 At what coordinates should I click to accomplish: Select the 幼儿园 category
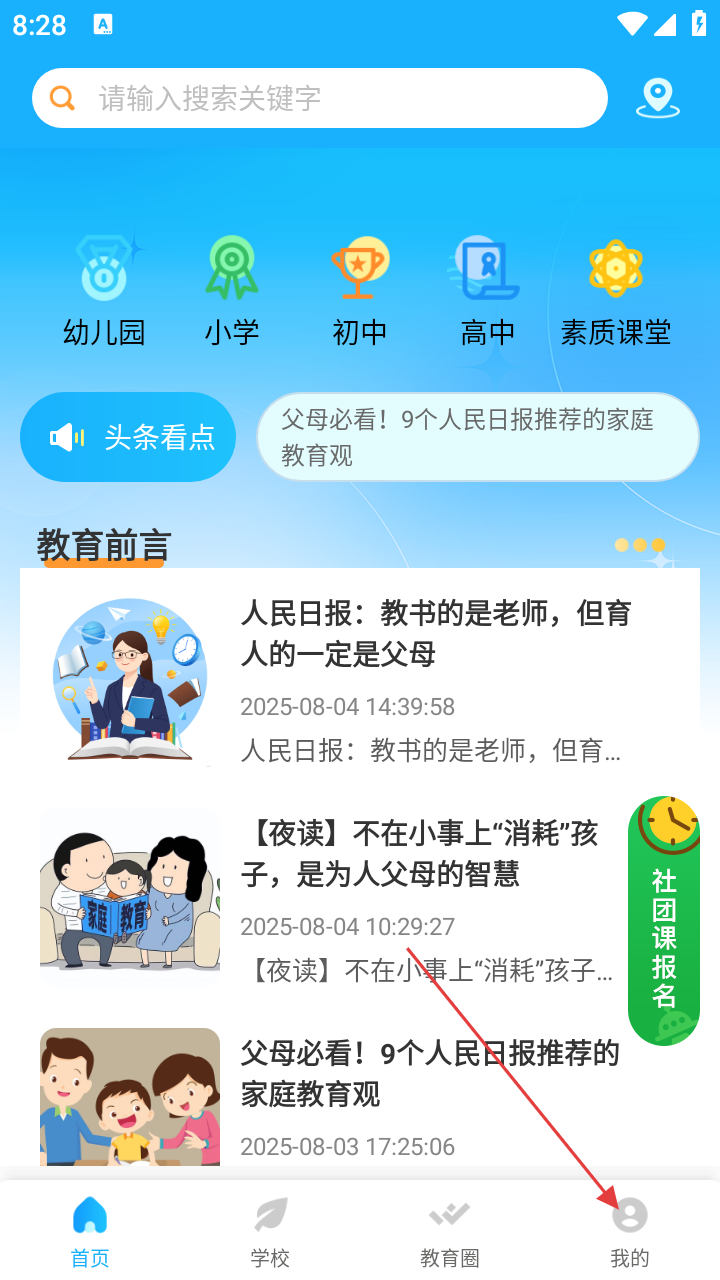click(x=104, y=291)
